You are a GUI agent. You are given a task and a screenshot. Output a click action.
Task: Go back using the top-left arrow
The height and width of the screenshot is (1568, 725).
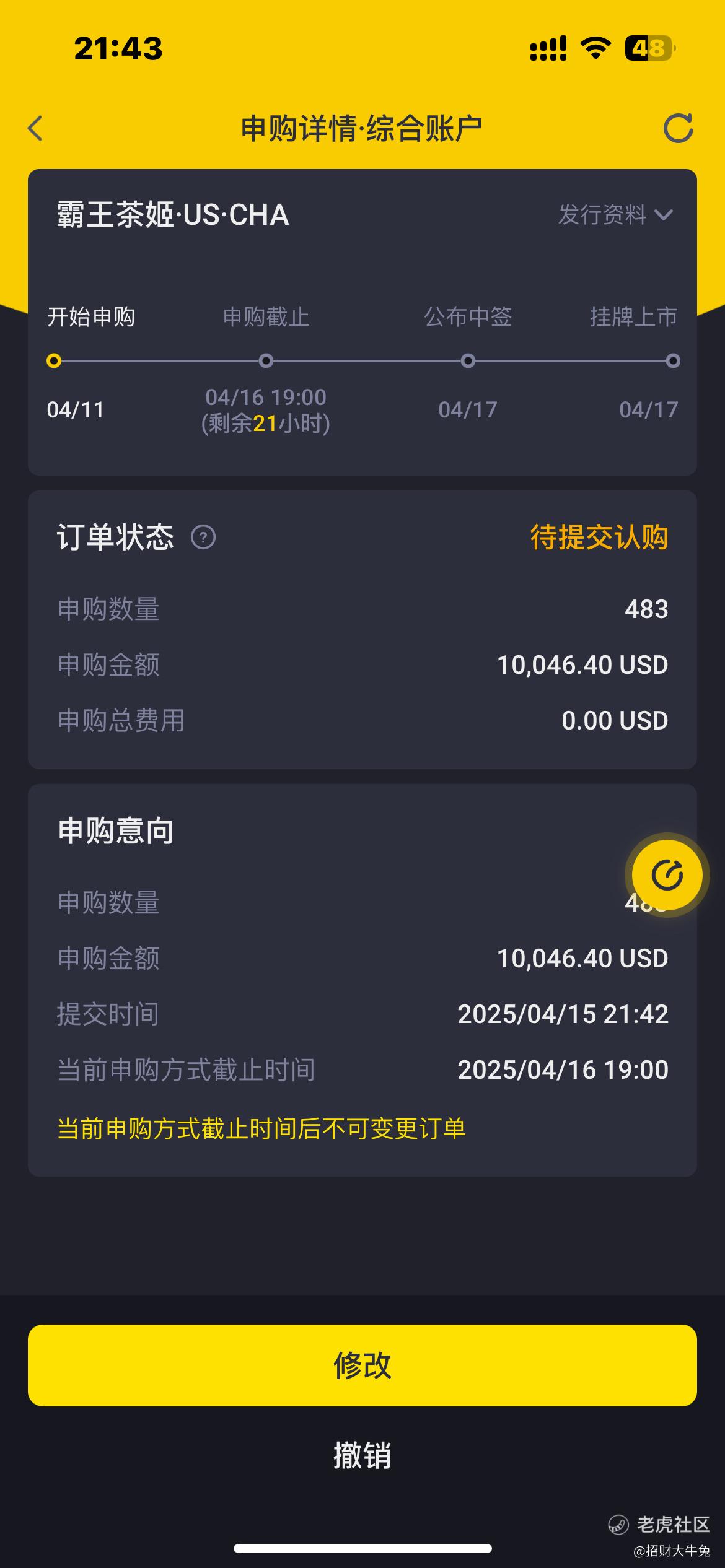point(35,128)
